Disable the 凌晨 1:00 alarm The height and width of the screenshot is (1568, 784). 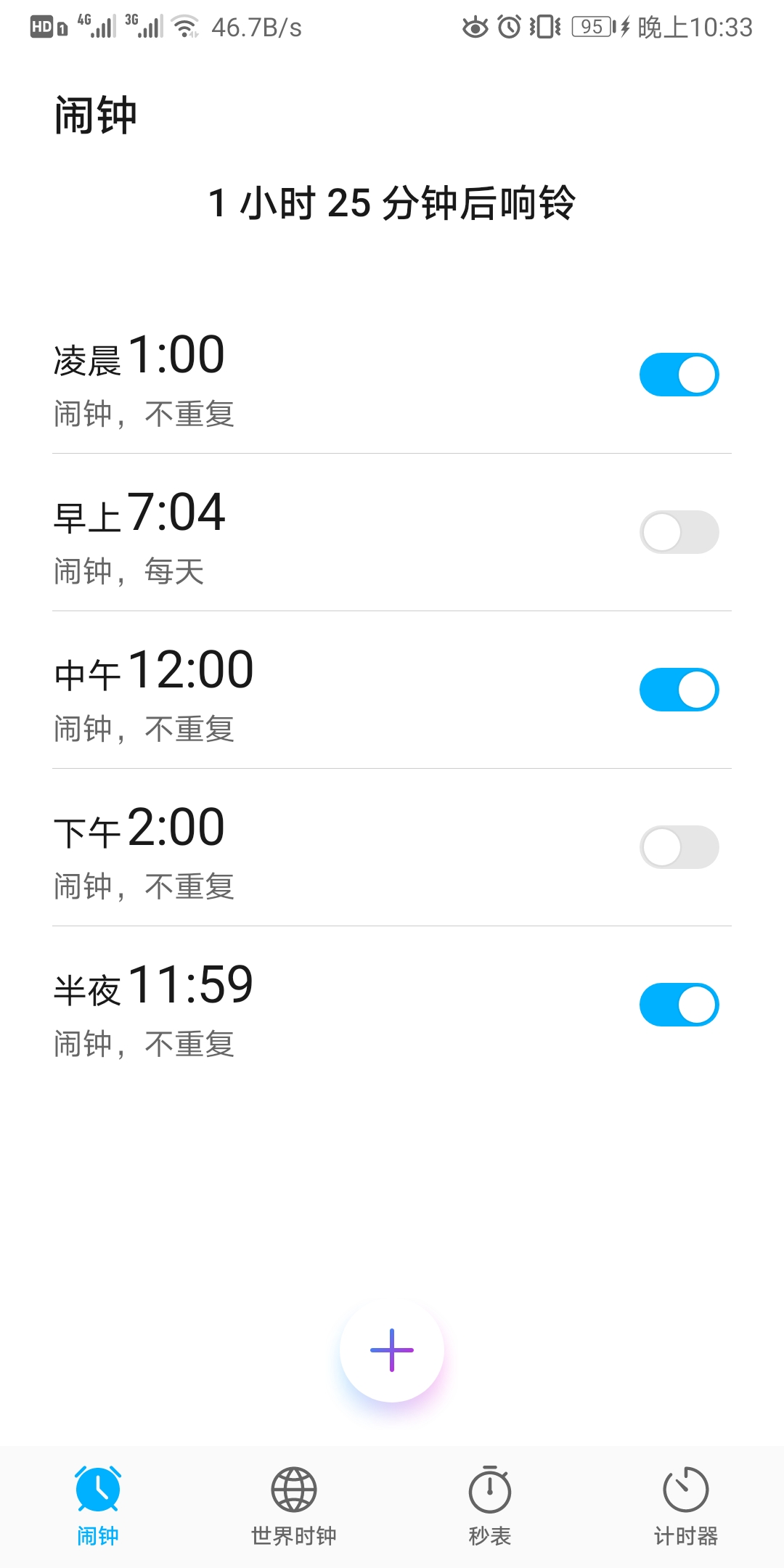(679, 375)
